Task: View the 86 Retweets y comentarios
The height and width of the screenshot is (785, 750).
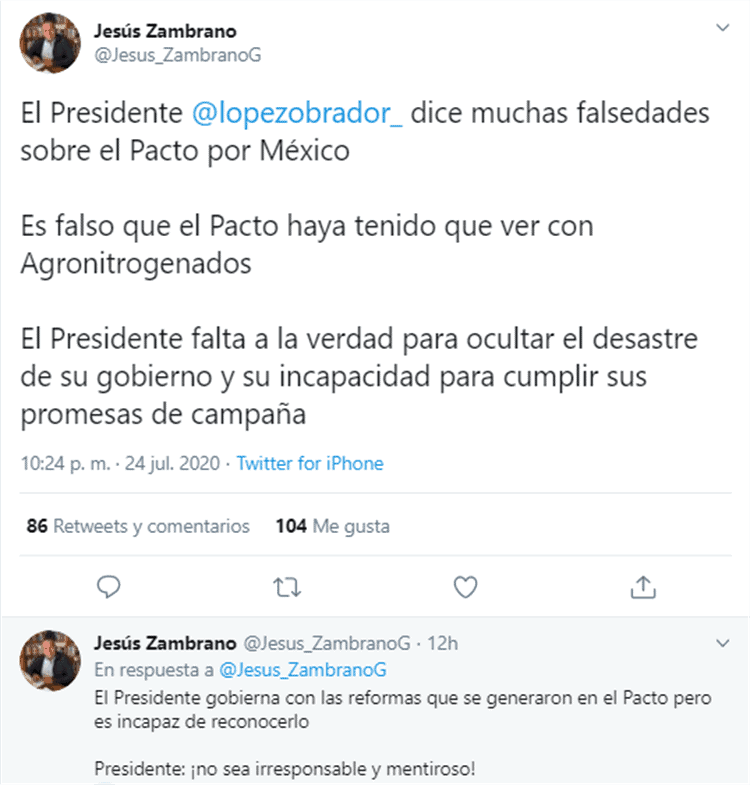Action: (137, 526)
